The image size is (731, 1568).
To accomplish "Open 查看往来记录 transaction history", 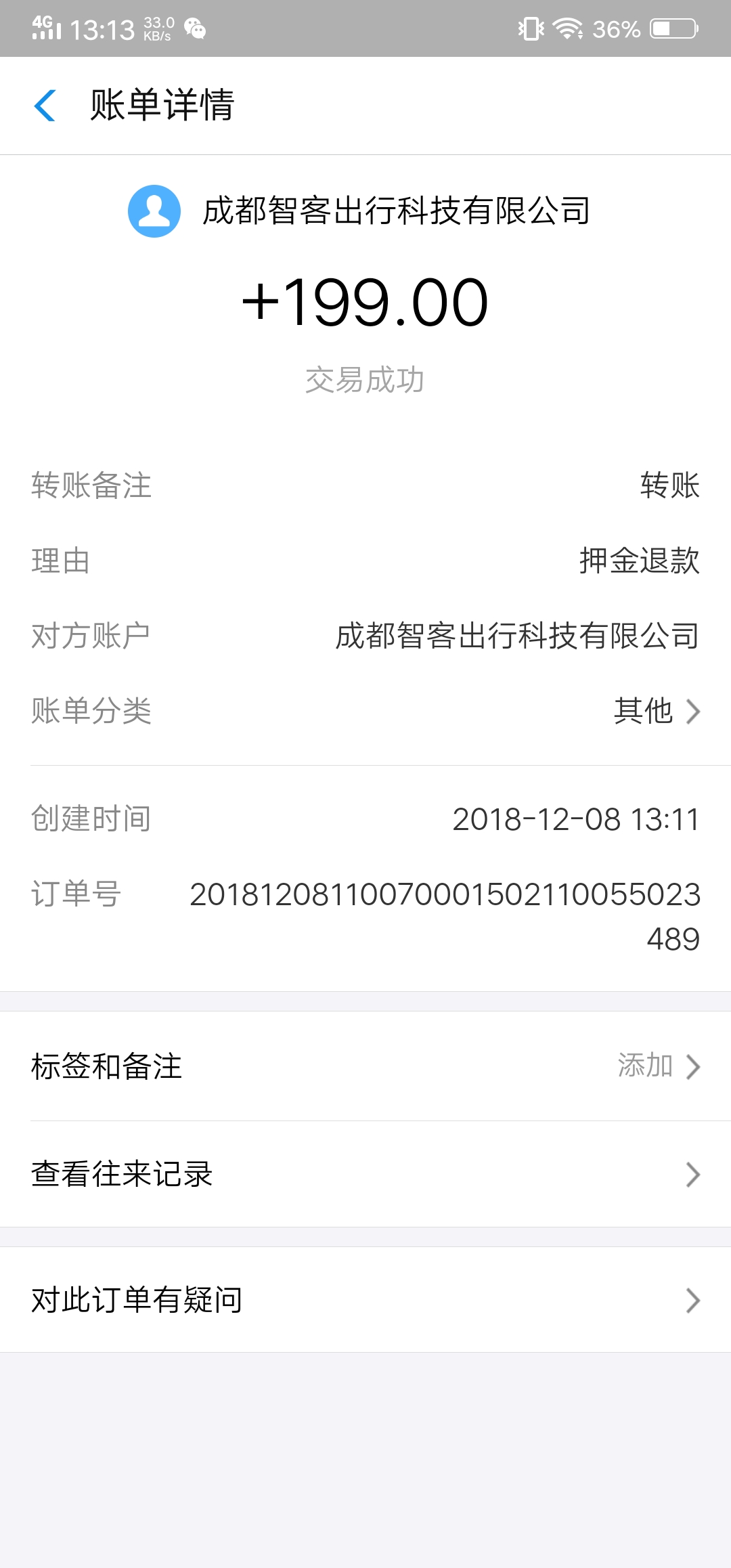I will coord(365,1174).
